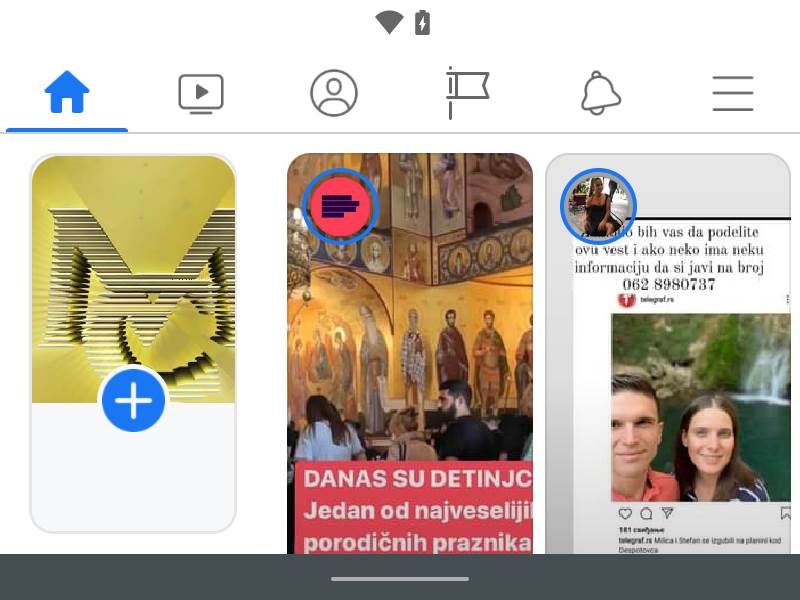Image resolution: width=800 pixels, height=600 pixels.
Task: Open the hamburger menu tab
Action: (x=733, y=93)
